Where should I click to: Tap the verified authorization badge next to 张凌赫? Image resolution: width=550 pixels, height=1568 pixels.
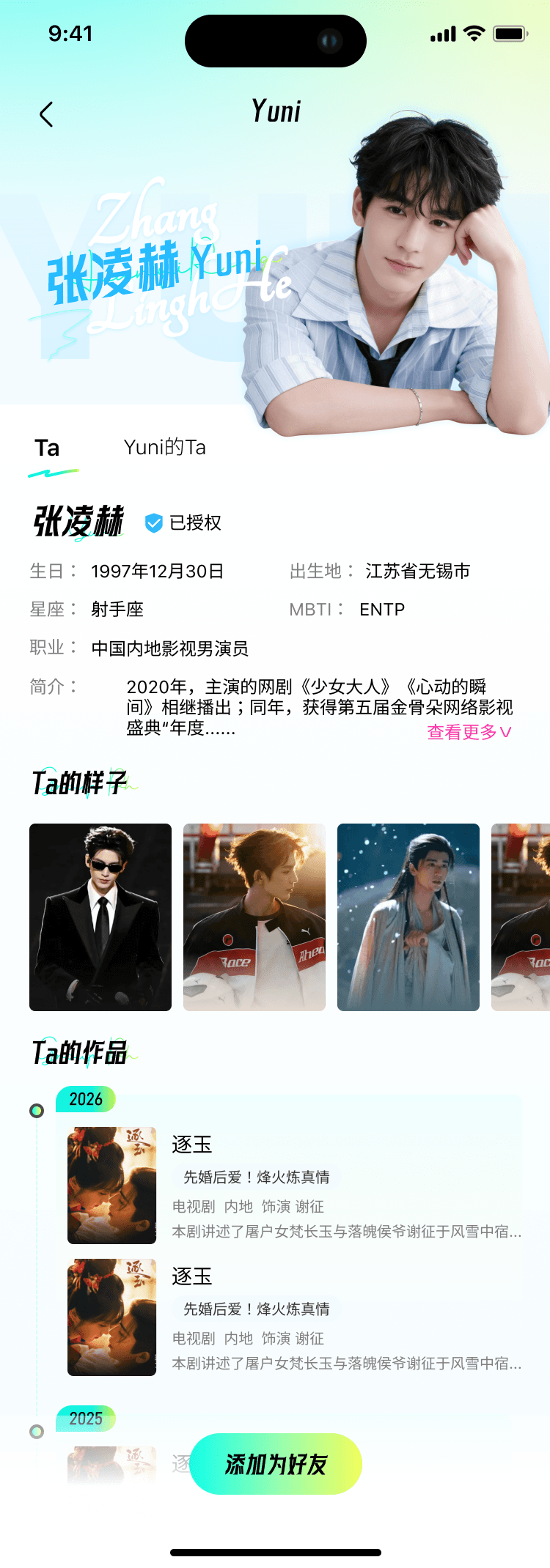[153, 522]
